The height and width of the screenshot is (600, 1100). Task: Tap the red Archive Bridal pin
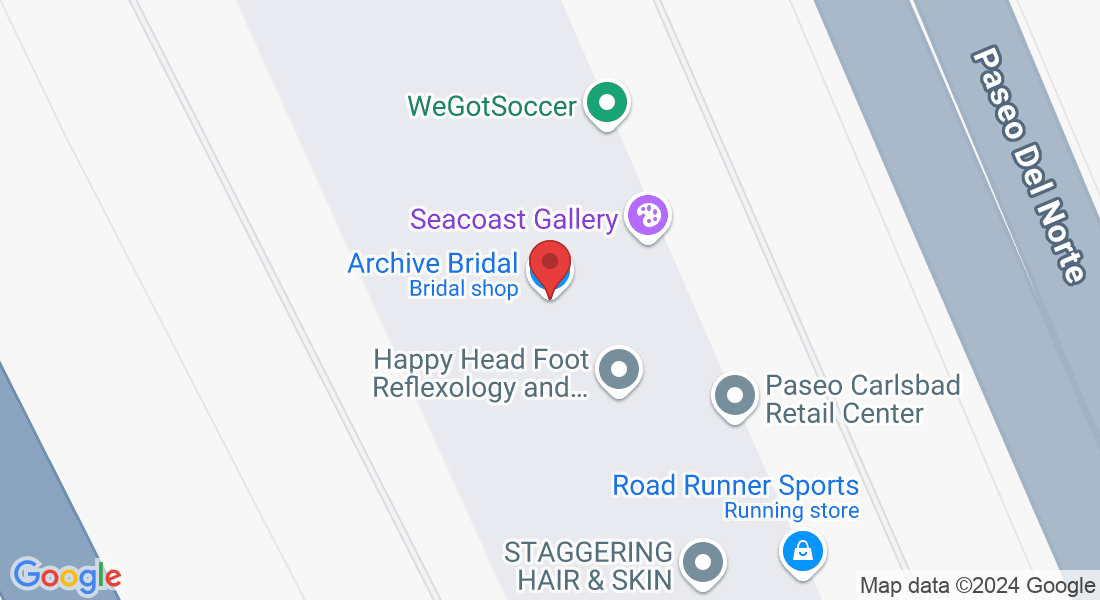(549, 264)
